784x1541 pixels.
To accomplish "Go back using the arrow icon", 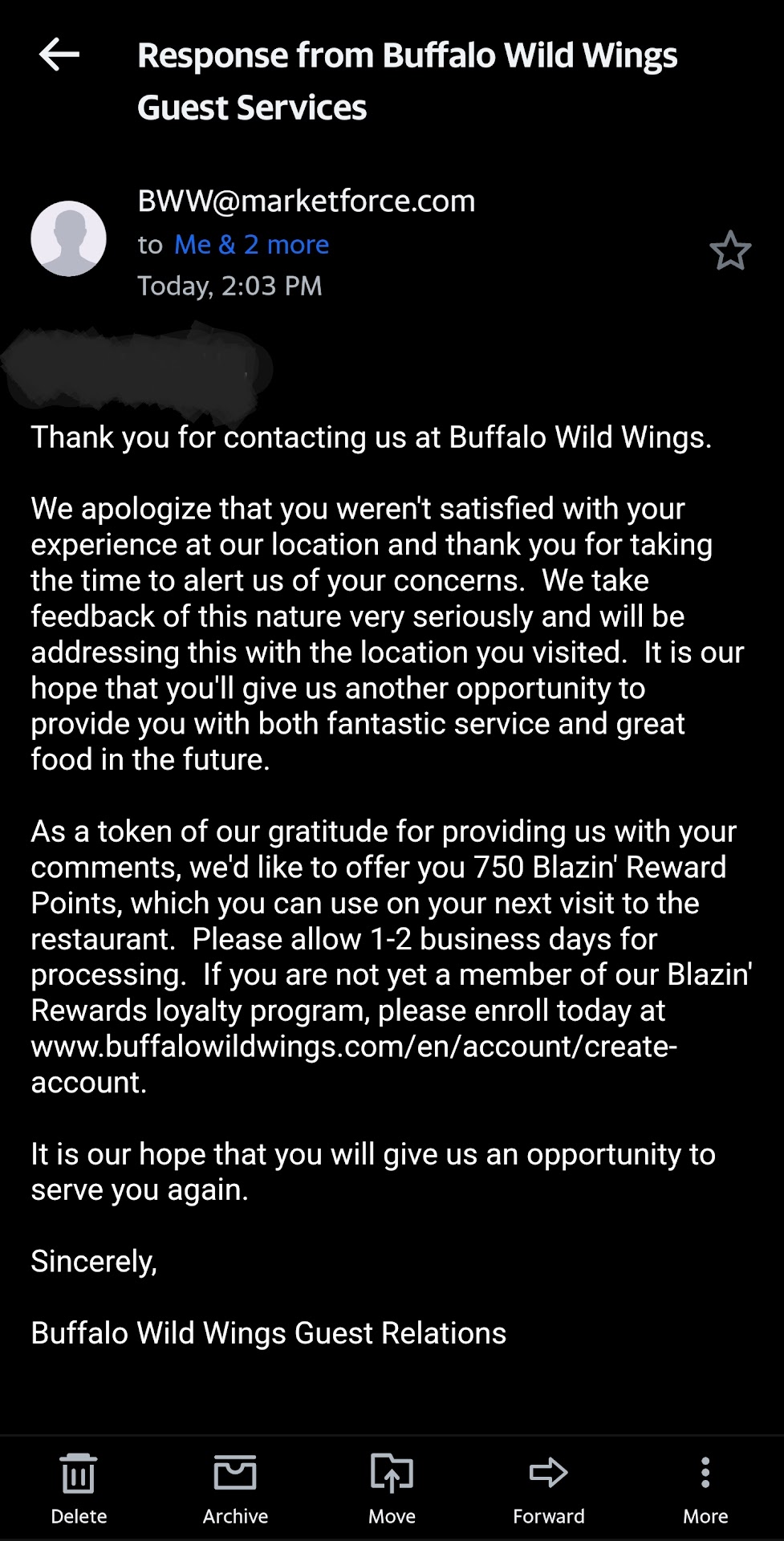I will click(x=59, y=55).
